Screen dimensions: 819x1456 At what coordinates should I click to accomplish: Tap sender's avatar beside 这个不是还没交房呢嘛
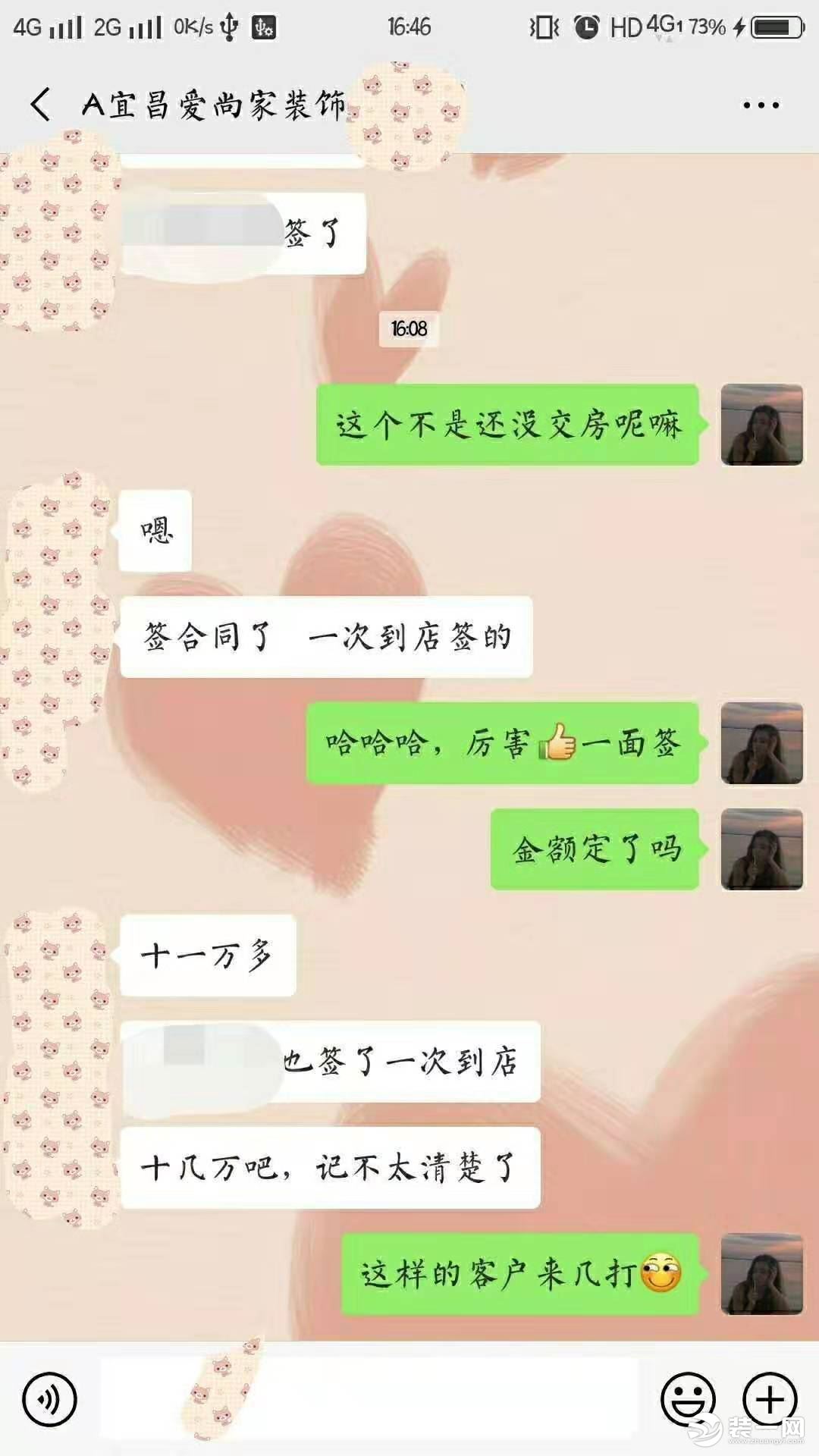click(761, 425)
